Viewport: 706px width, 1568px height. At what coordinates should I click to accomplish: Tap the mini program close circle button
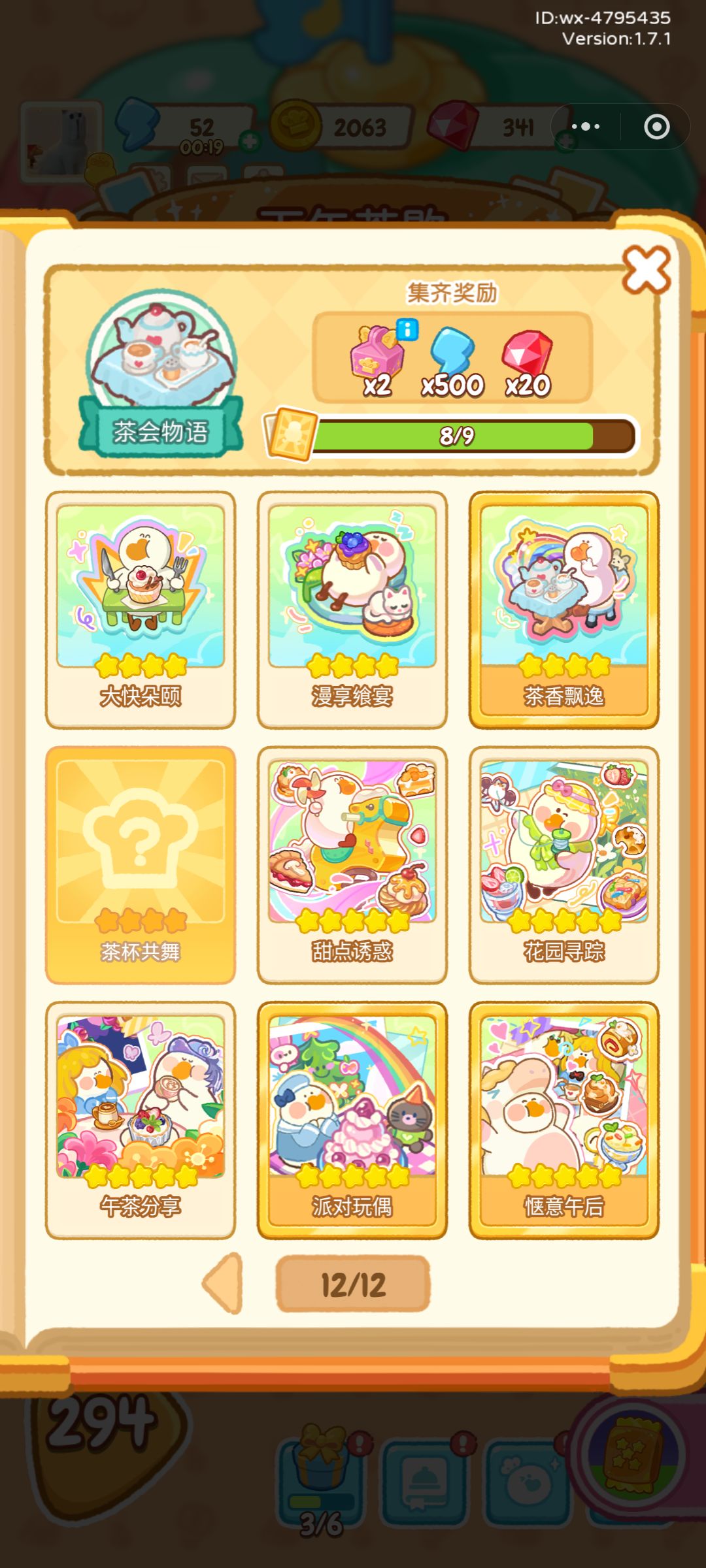click(x=656, y=127)
